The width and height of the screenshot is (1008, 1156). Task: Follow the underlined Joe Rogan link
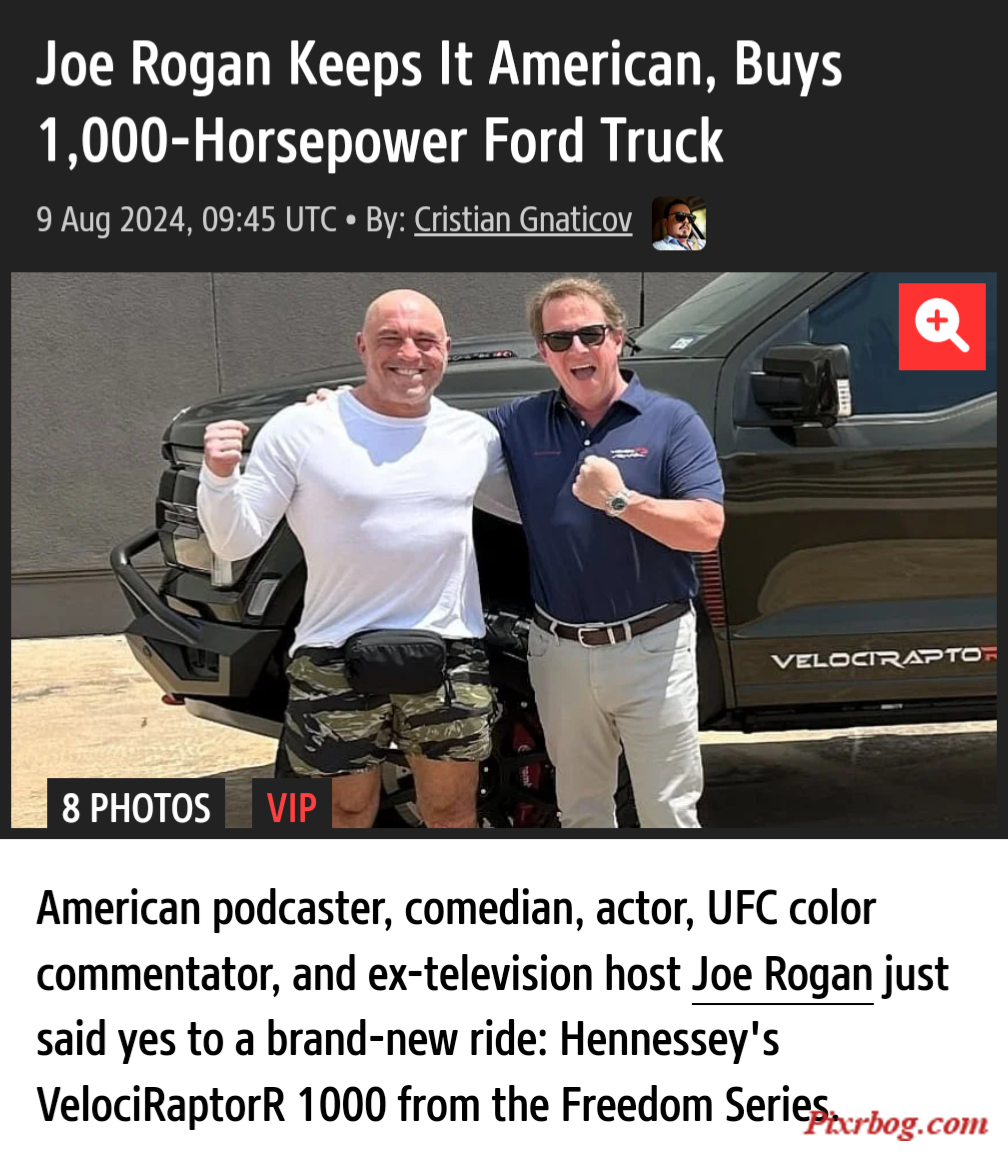782,974
